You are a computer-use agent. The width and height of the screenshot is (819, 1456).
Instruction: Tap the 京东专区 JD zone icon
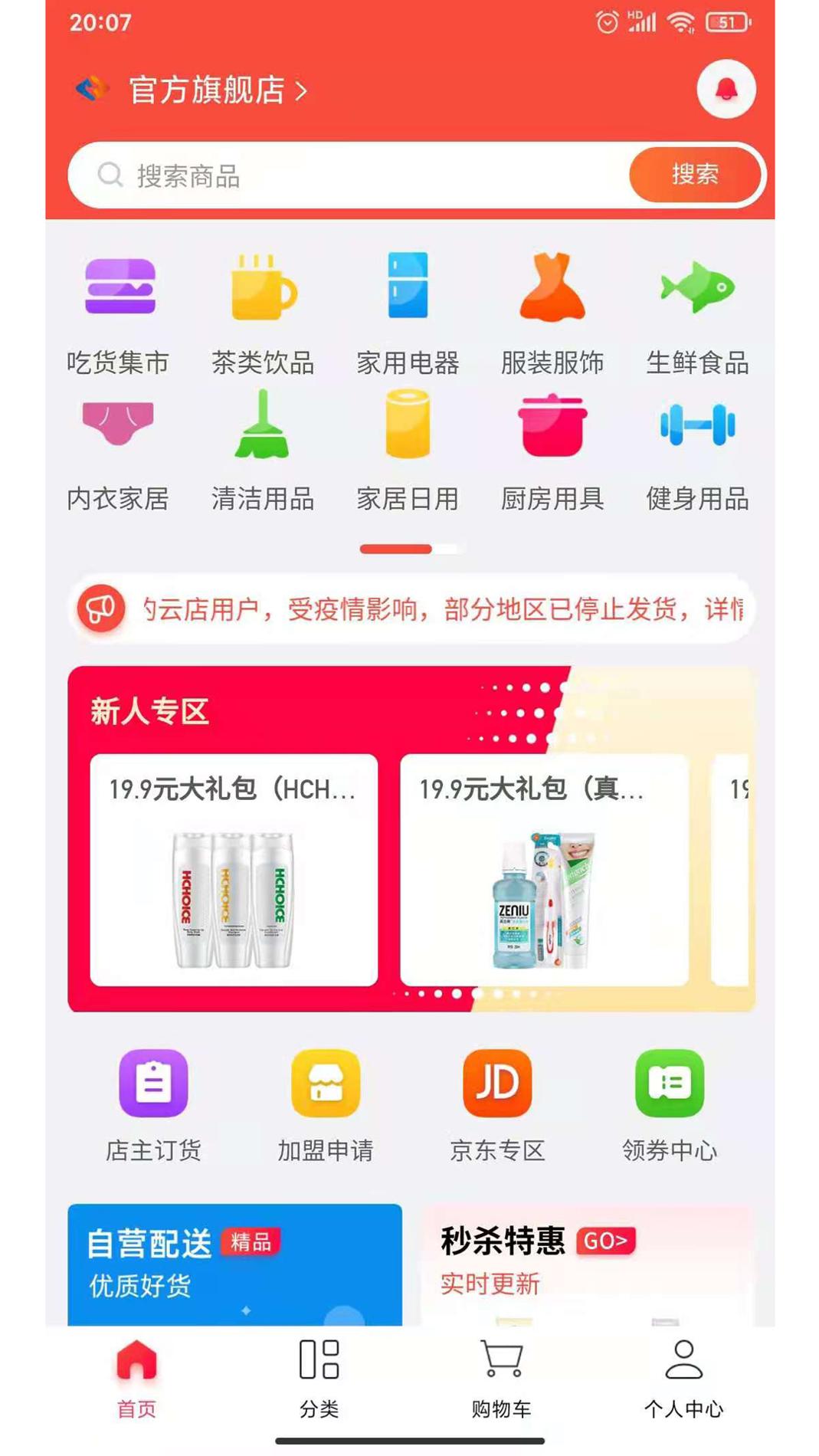click(496, 1102)
